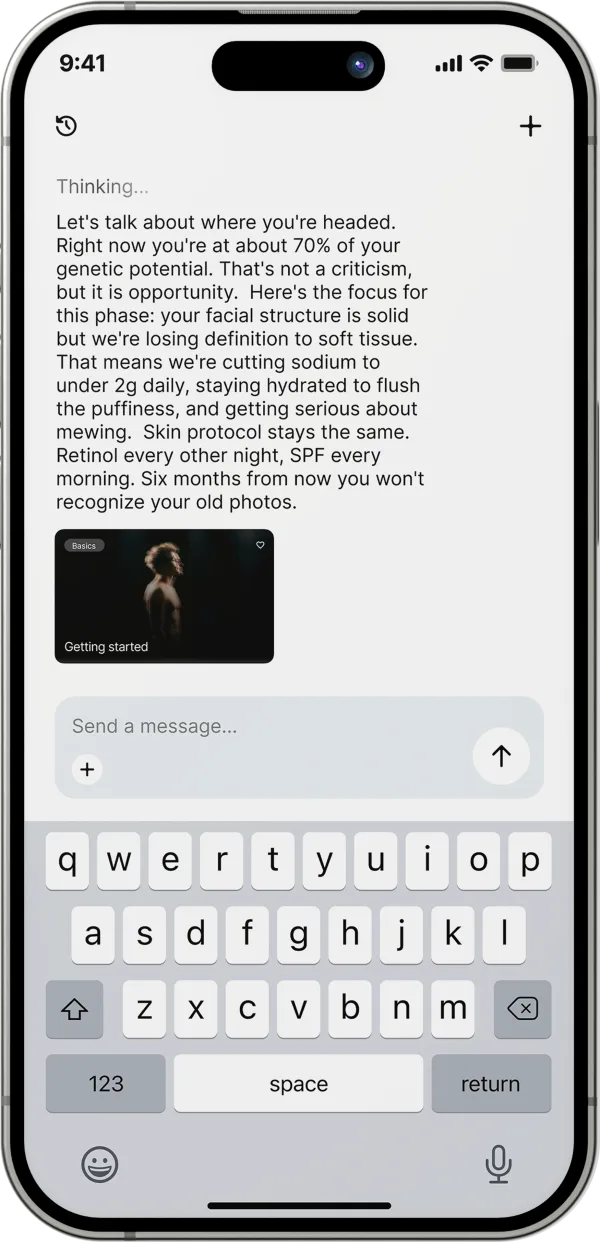Image resolution: width=600 pixels, height=1242 pixels.
Task: Hit the backspace key on the keyboard
Action: point(522,1009)
